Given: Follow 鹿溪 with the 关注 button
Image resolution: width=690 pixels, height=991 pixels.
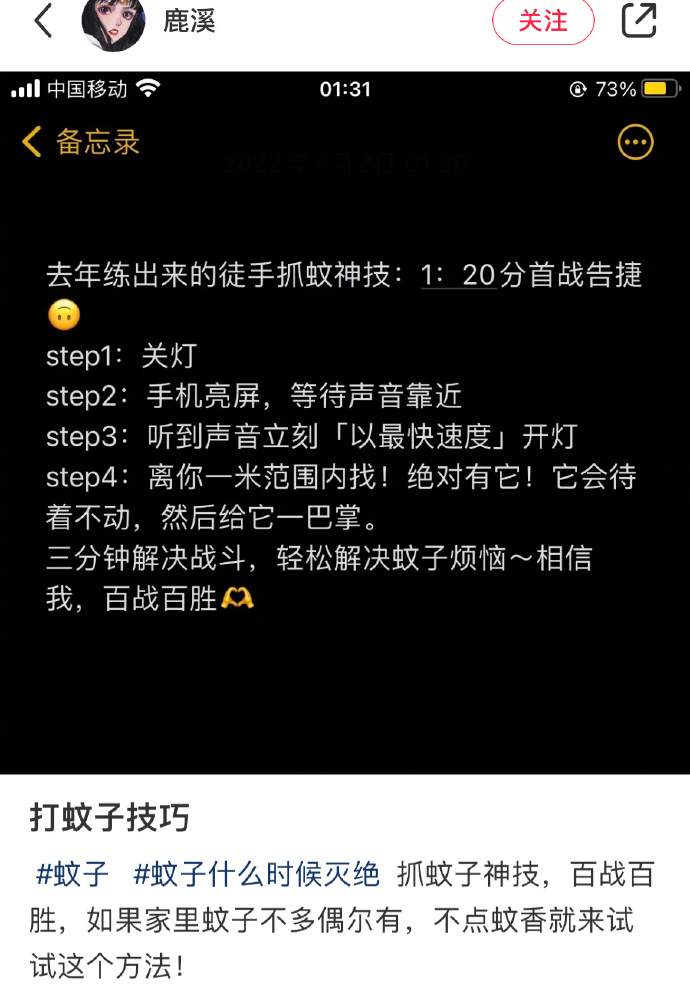Looking at the screenshot, I should click(x=543, y=21).
